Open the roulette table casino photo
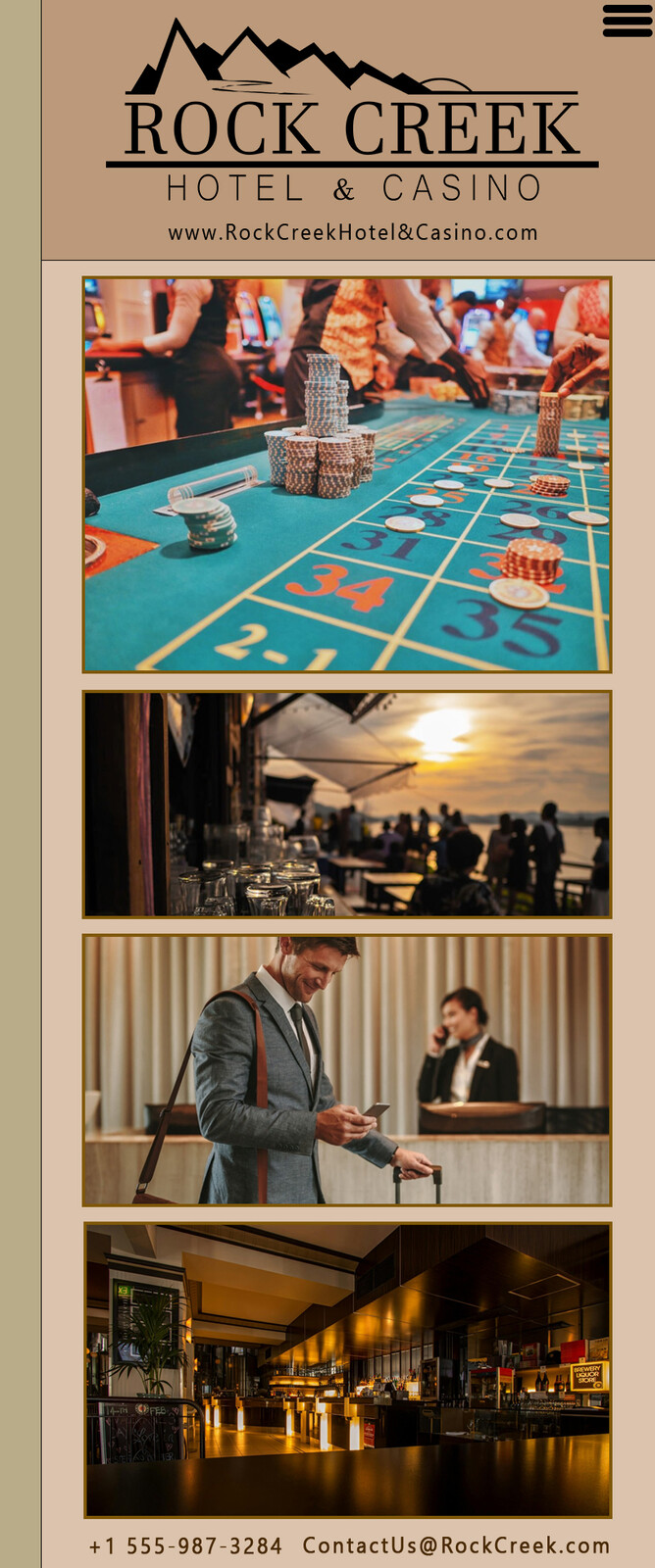The image size is (655, 1568). [347, 474]
